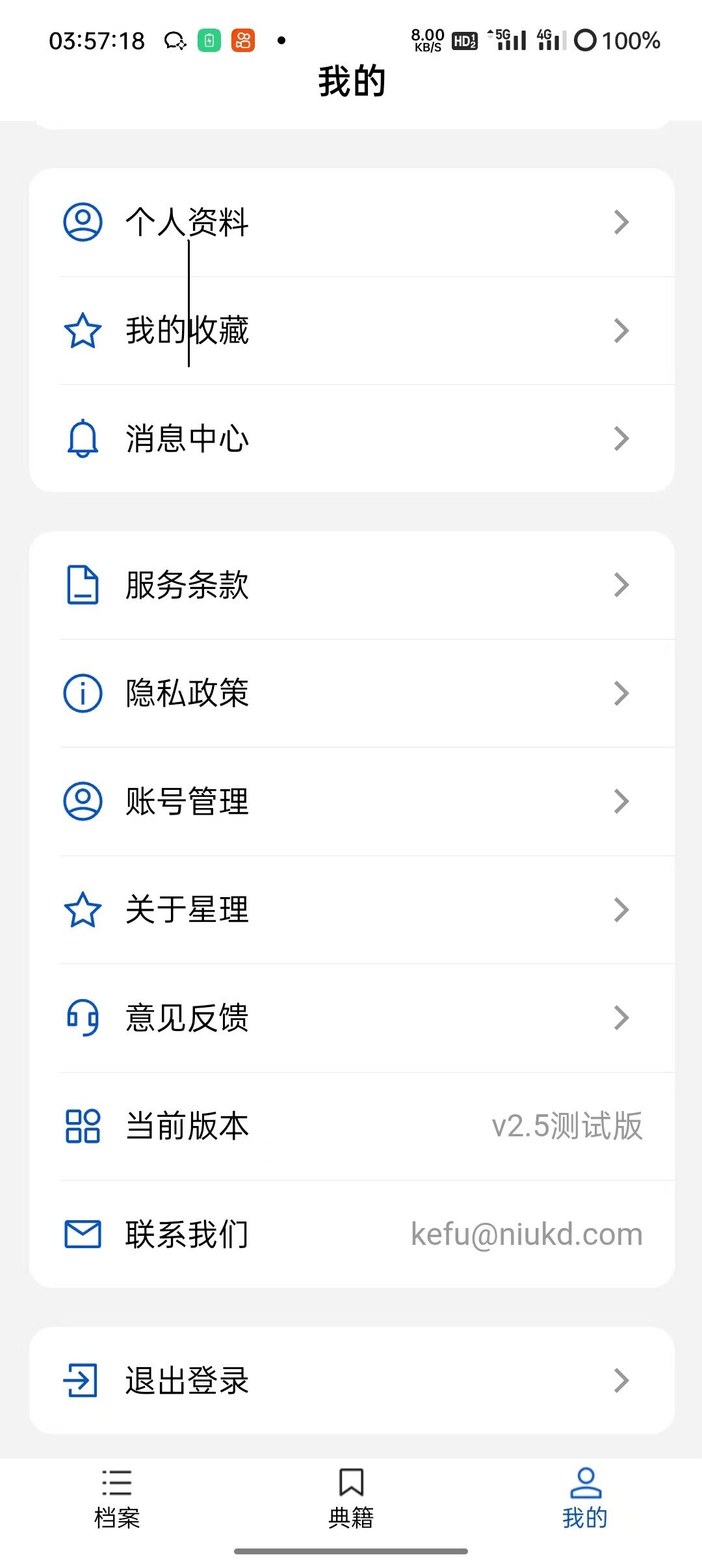Viewport: 702px width, 1568px height.
Task: Tap 联系我们 contact email row
Action: 352,1234
